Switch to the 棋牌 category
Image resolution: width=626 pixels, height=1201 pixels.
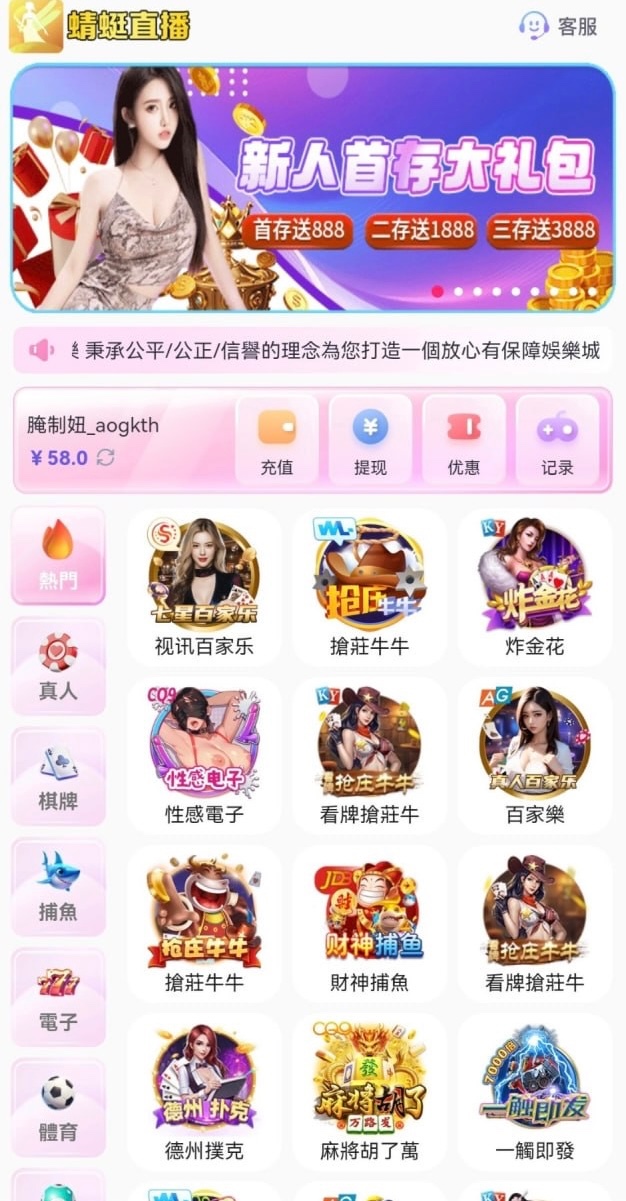pos(58,777)
